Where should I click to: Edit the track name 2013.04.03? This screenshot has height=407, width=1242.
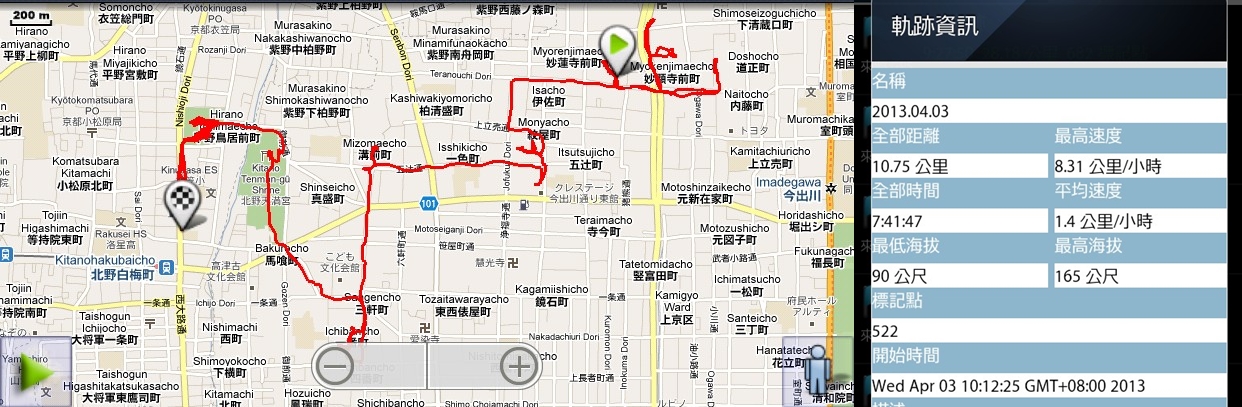tap(1048, 109)
